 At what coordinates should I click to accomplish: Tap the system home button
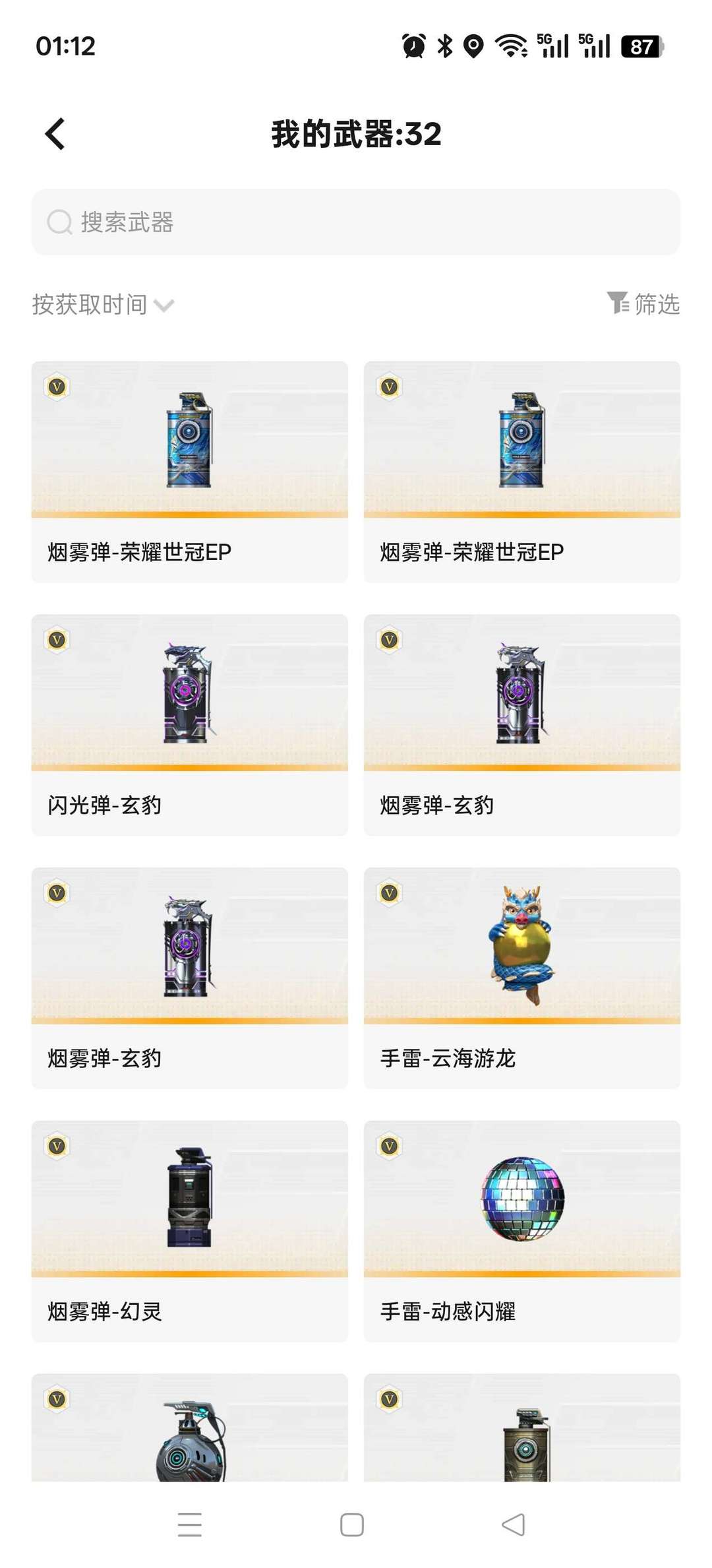352,1524
